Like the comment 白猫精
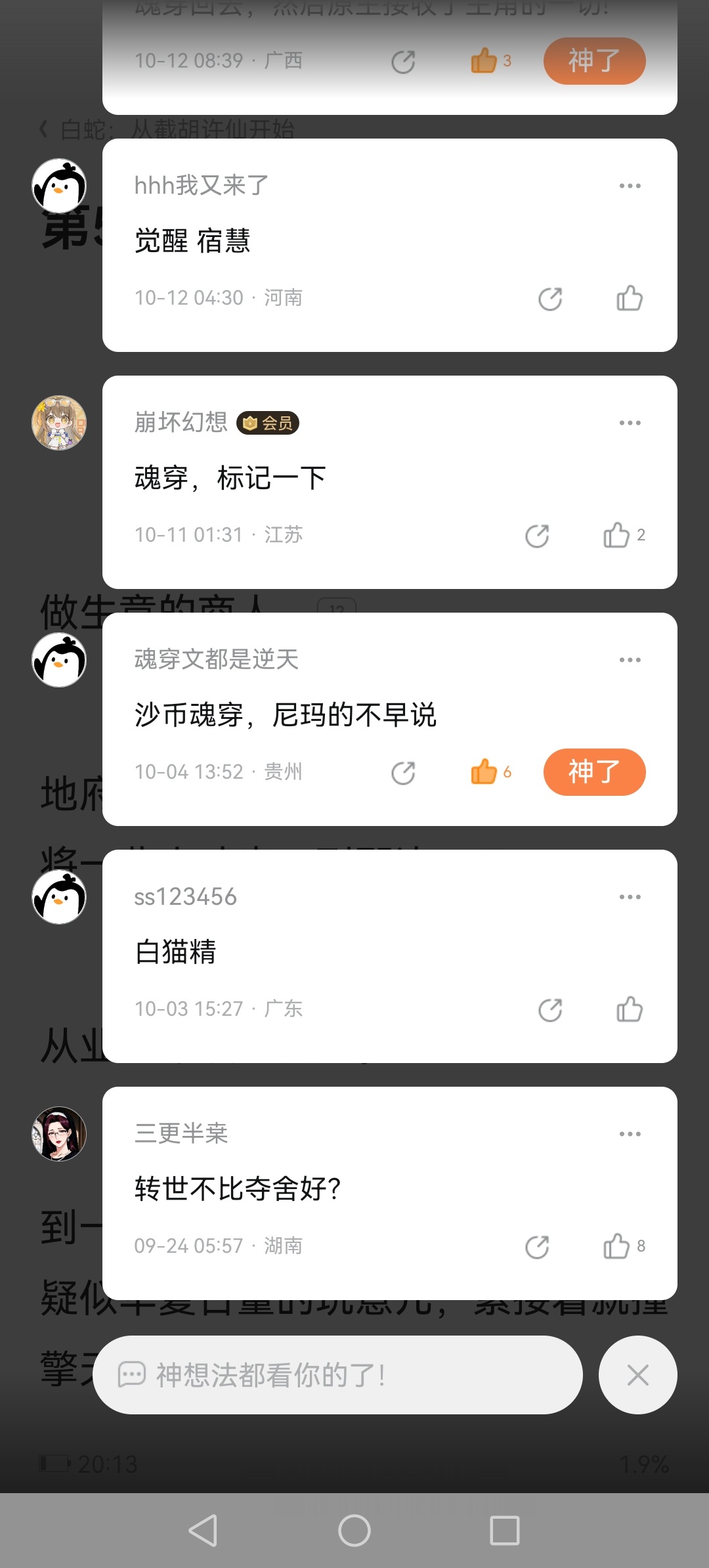 (629, 1009)
